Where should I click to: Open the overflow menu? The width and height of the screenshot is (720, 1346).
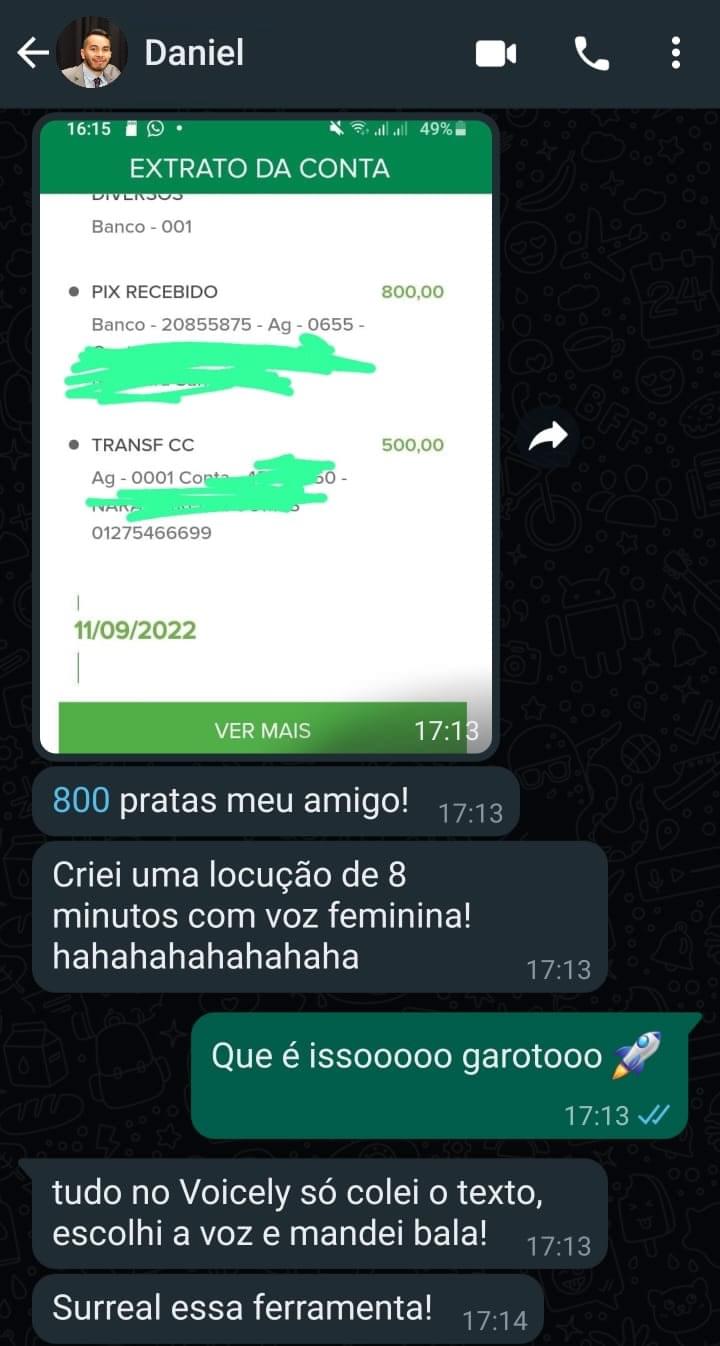[x=676, y=53]
